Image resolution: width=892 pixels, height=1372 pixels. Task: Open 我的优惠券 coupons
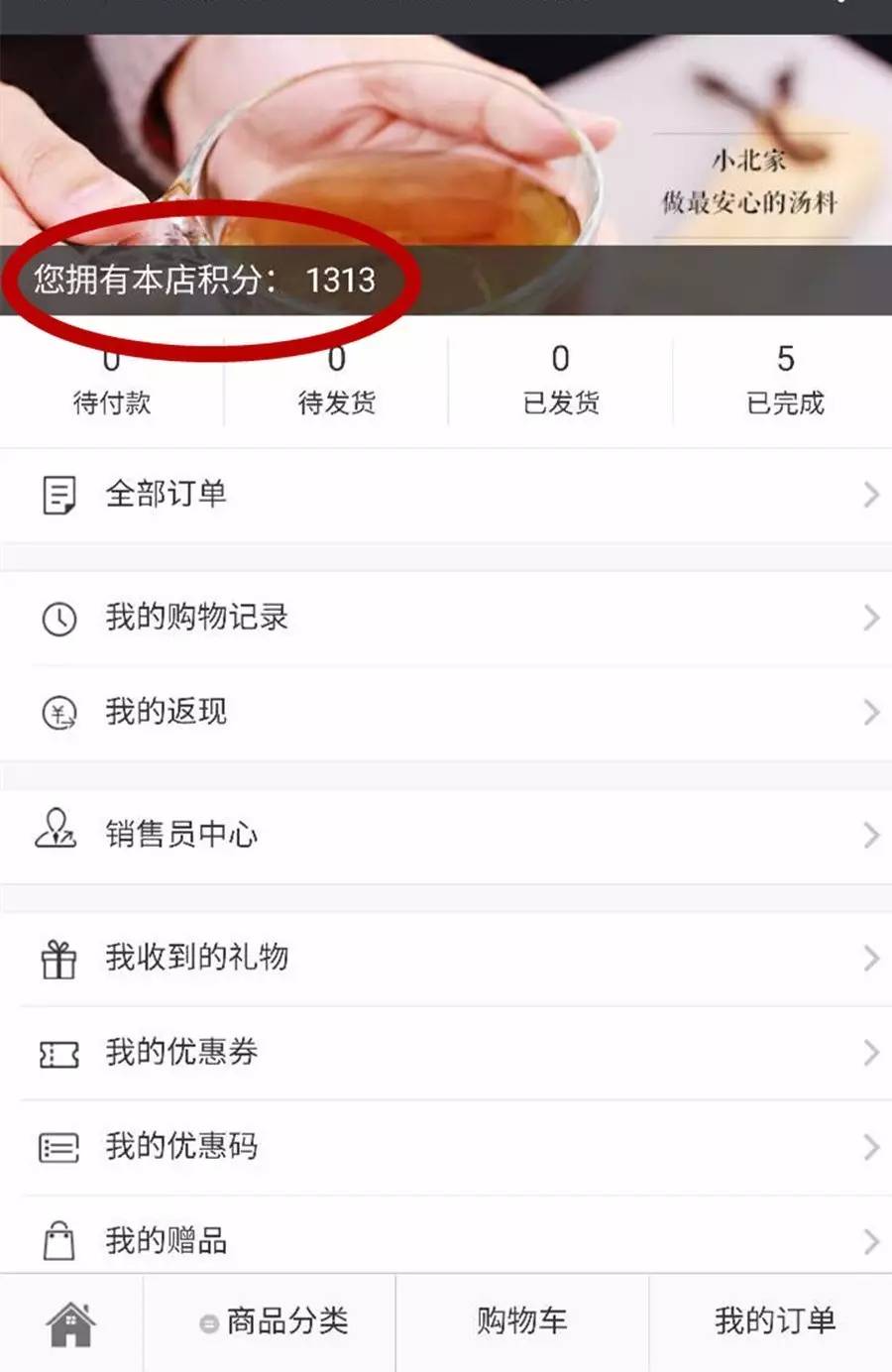pos(446,1052)
